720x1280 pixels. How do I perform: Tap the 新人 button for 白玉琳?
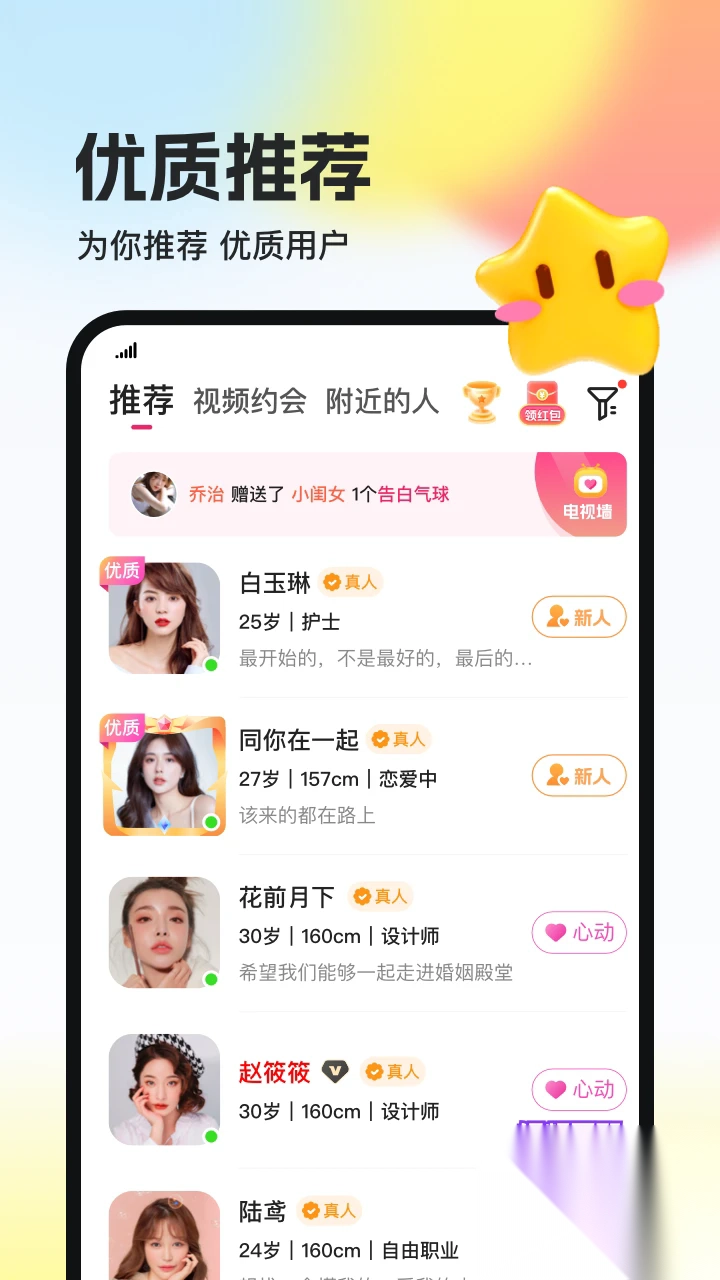[578, 617]
